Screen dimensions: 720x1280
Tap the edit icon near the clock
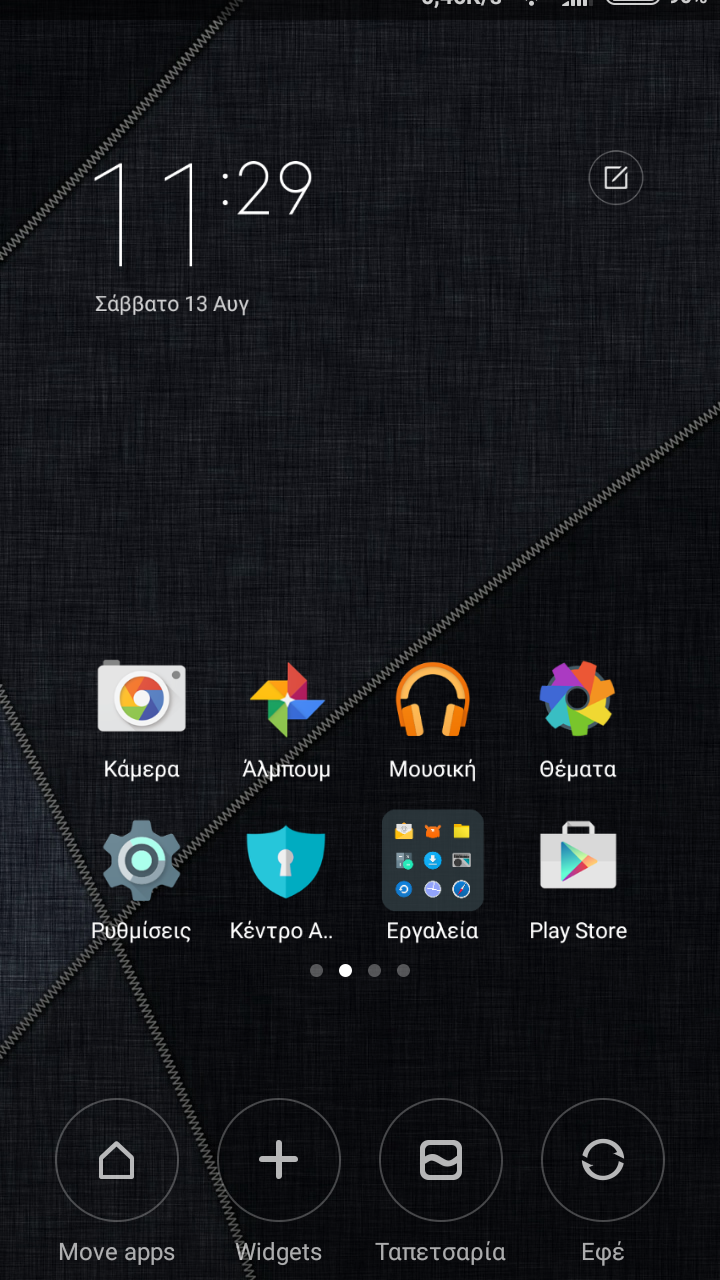pos(615,179)
